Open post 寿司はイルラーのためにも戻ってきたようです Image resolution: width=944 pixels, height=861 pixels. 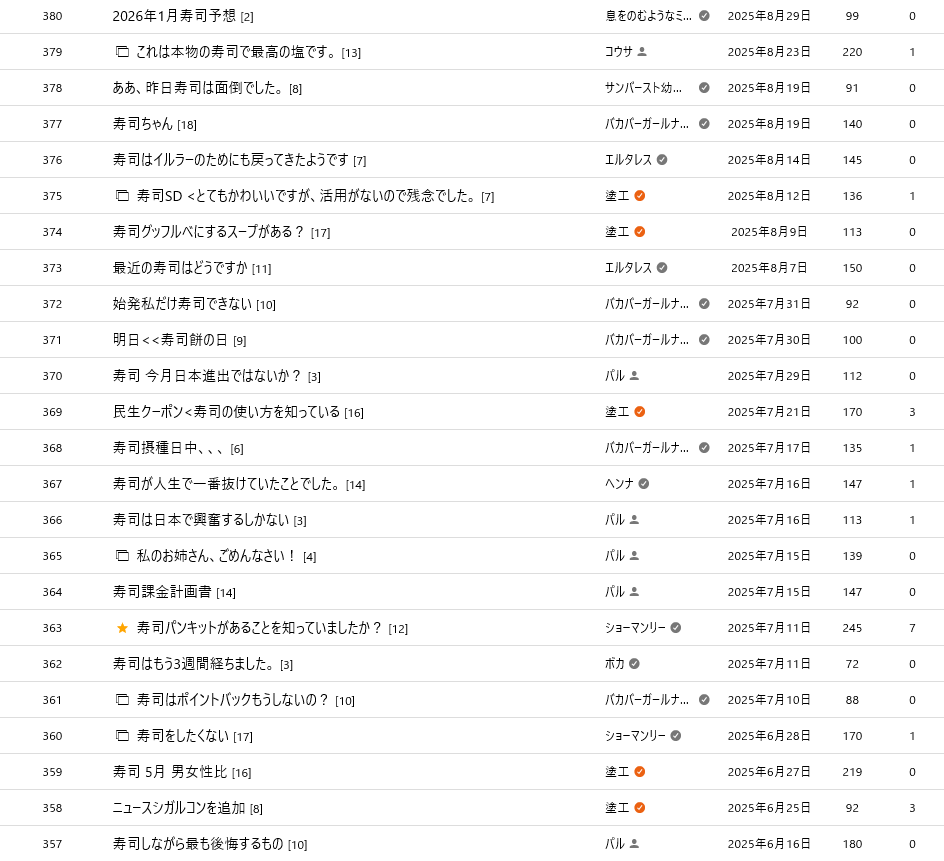[231, 160]
